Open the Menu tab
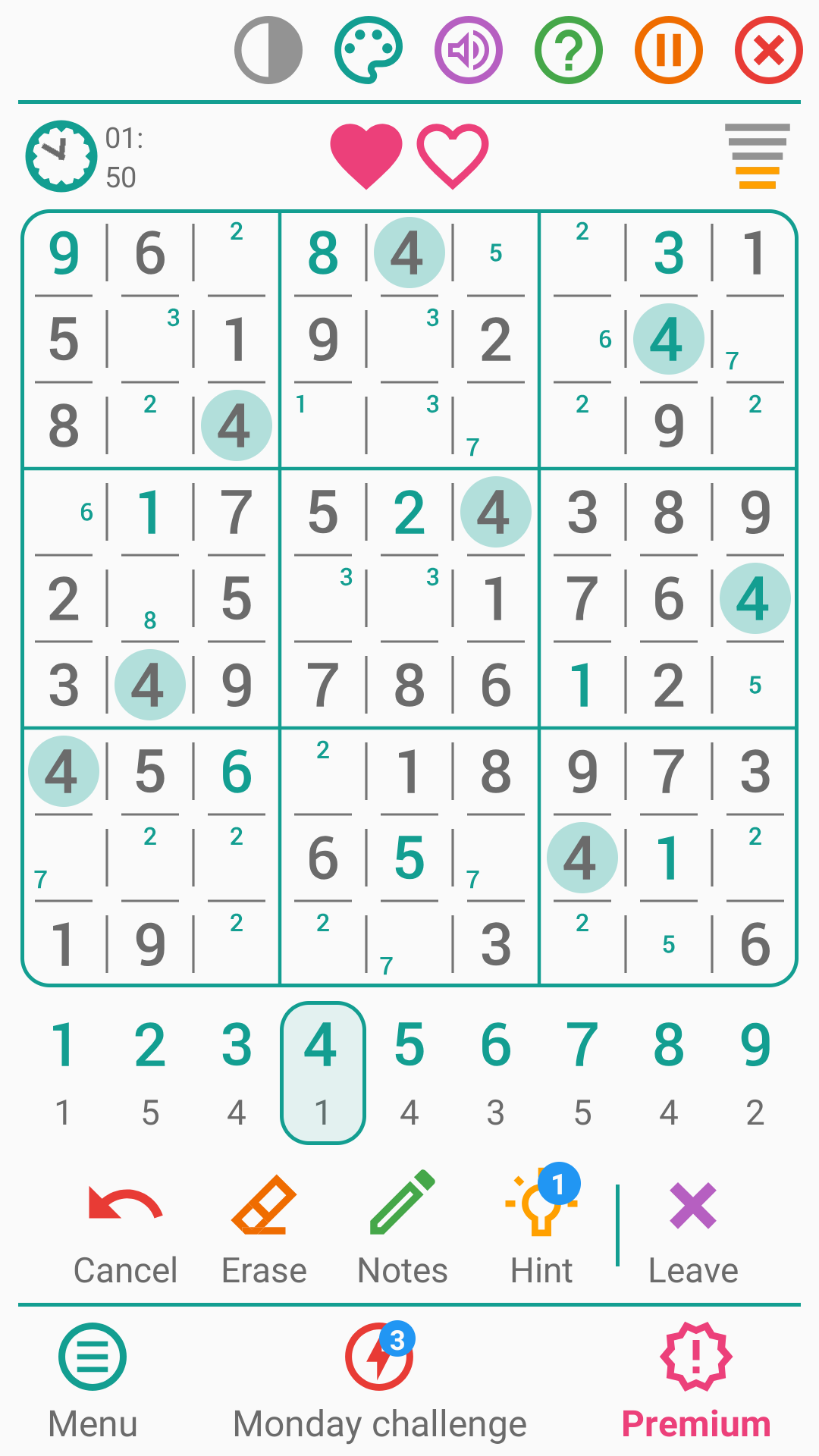819x1456 pixels. pyautogui.click(x=93, y=1382)
